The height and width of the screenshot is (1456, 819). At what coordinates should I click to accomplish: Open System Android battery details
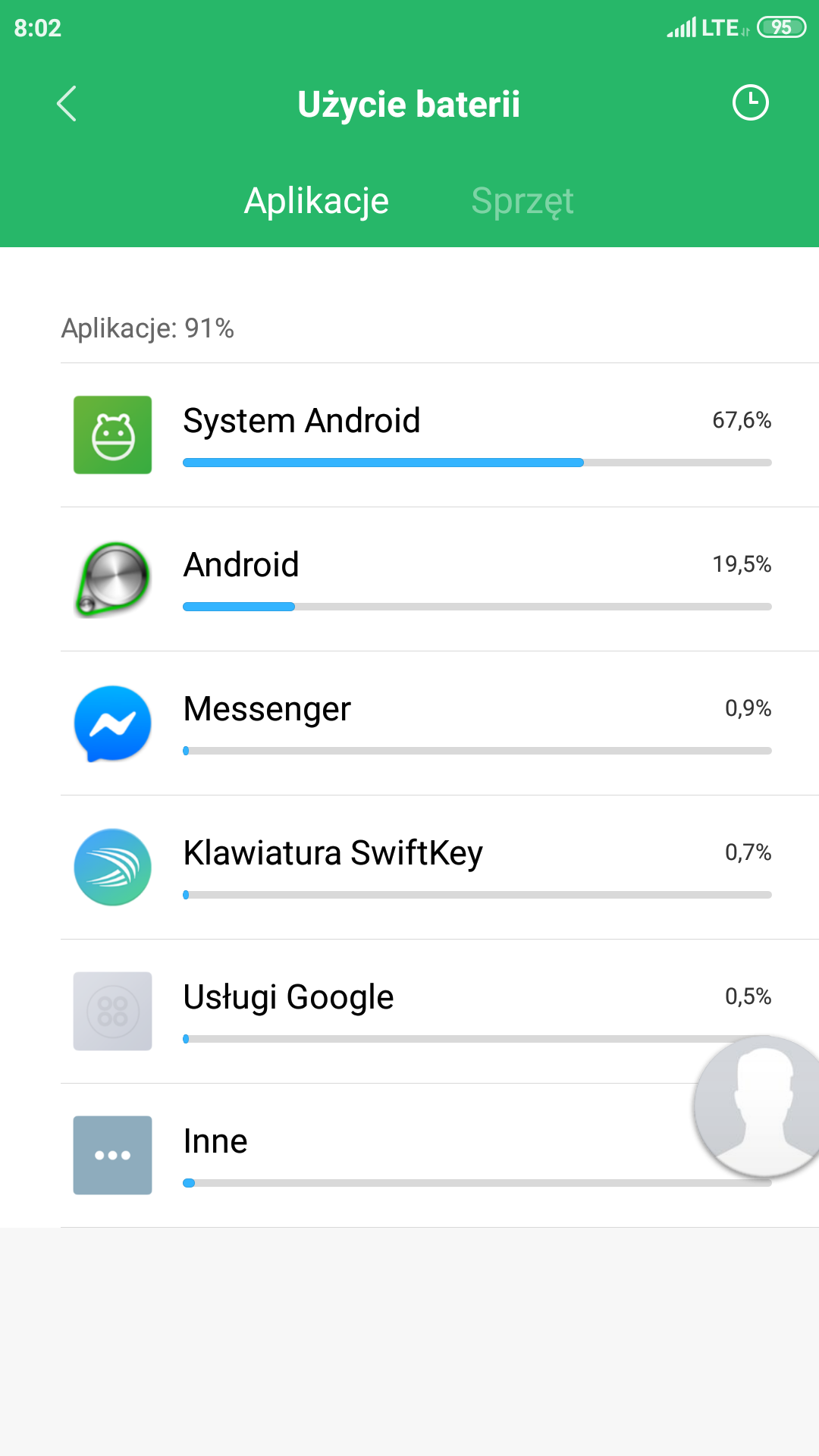click(425, 435)
